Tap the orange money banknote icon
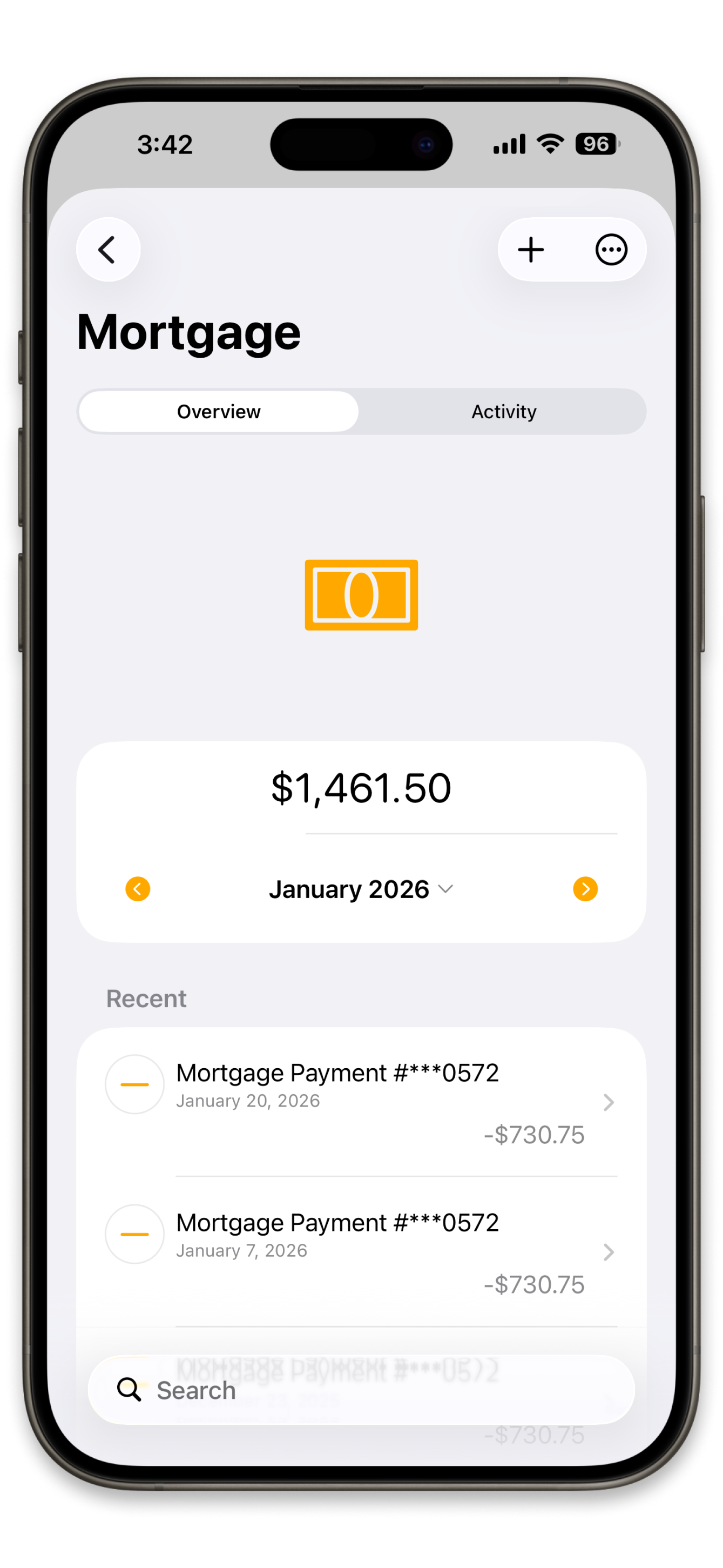Image resolution: width=723 pixels, height=1568 pixels. pyautogui.click(x=361, y=595)
